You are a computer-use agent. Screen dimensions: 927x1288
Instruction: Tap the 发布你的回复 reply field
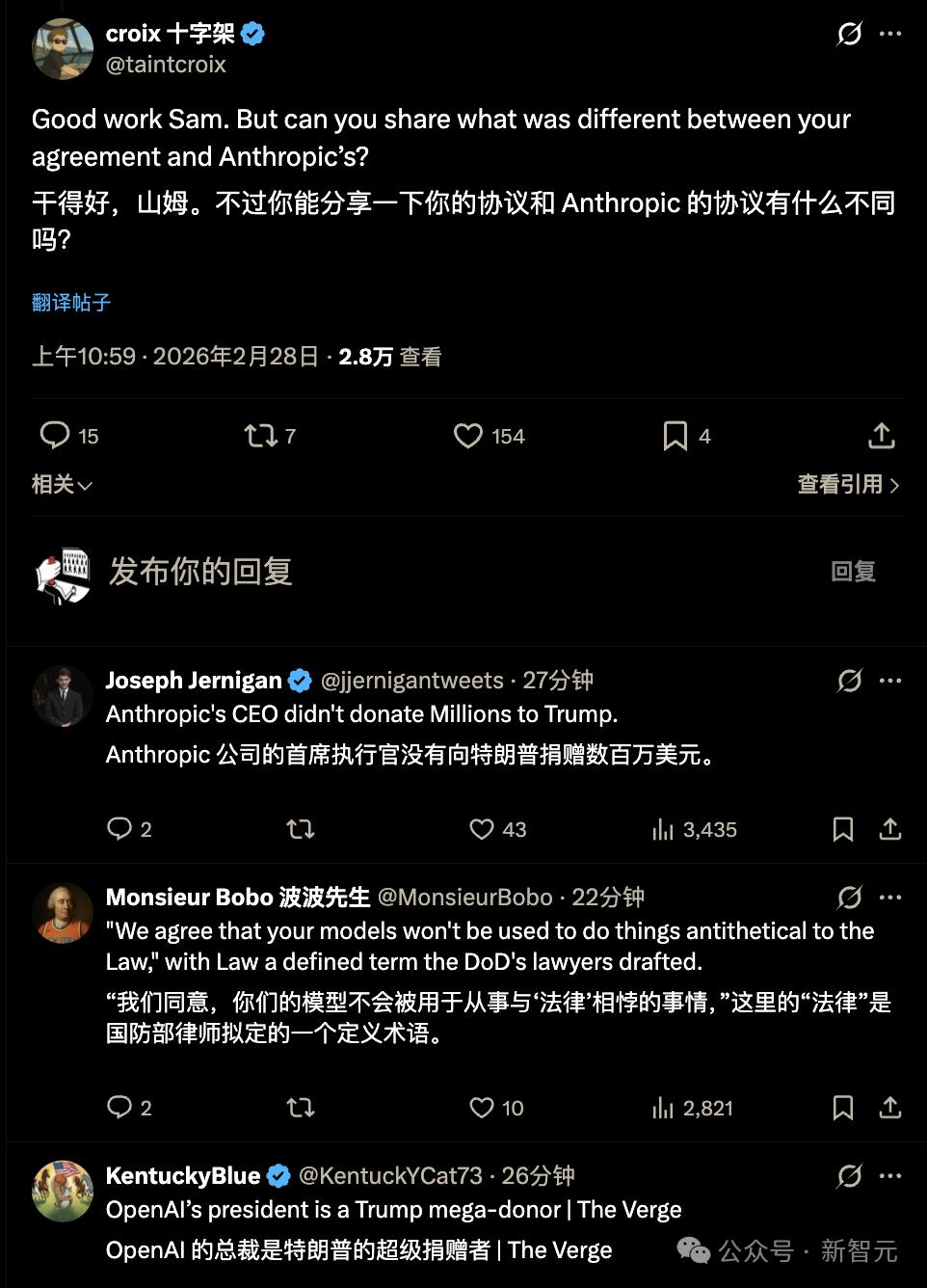(x=385, y=572)
